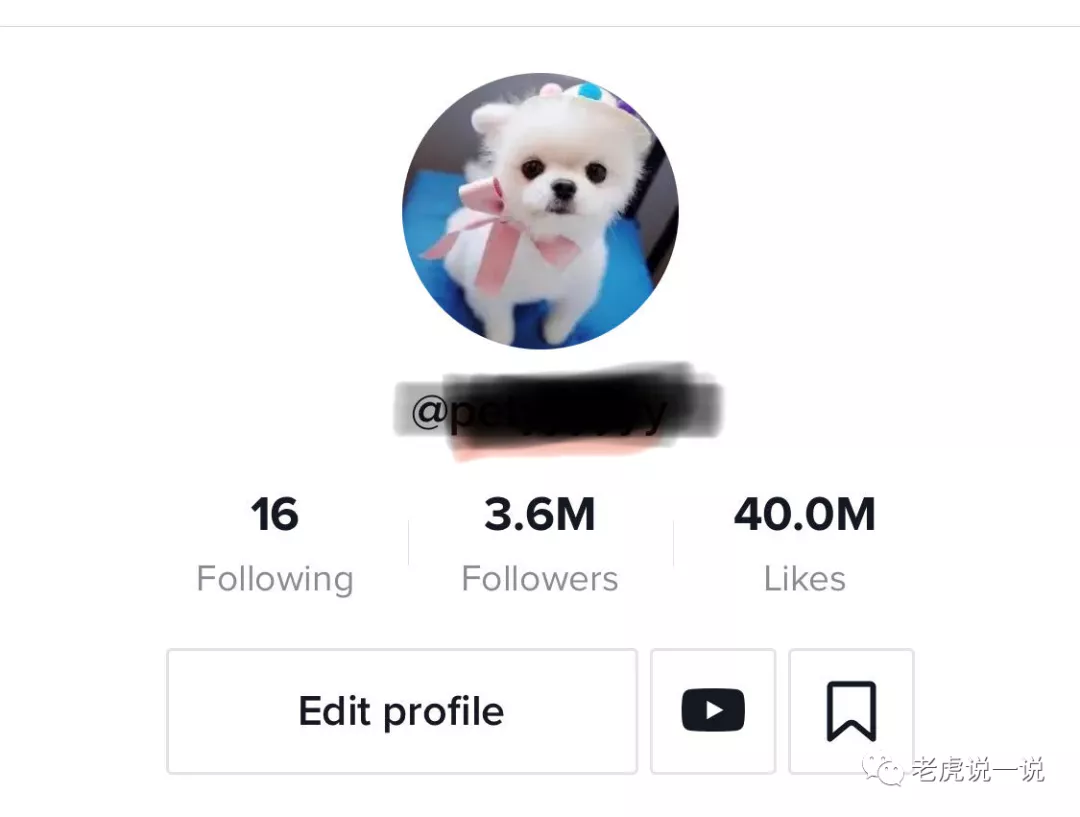Open the 3.6M Followers list
Image resolution: width=1080 pixels, height=817 pixels.
tap(540, 545)
